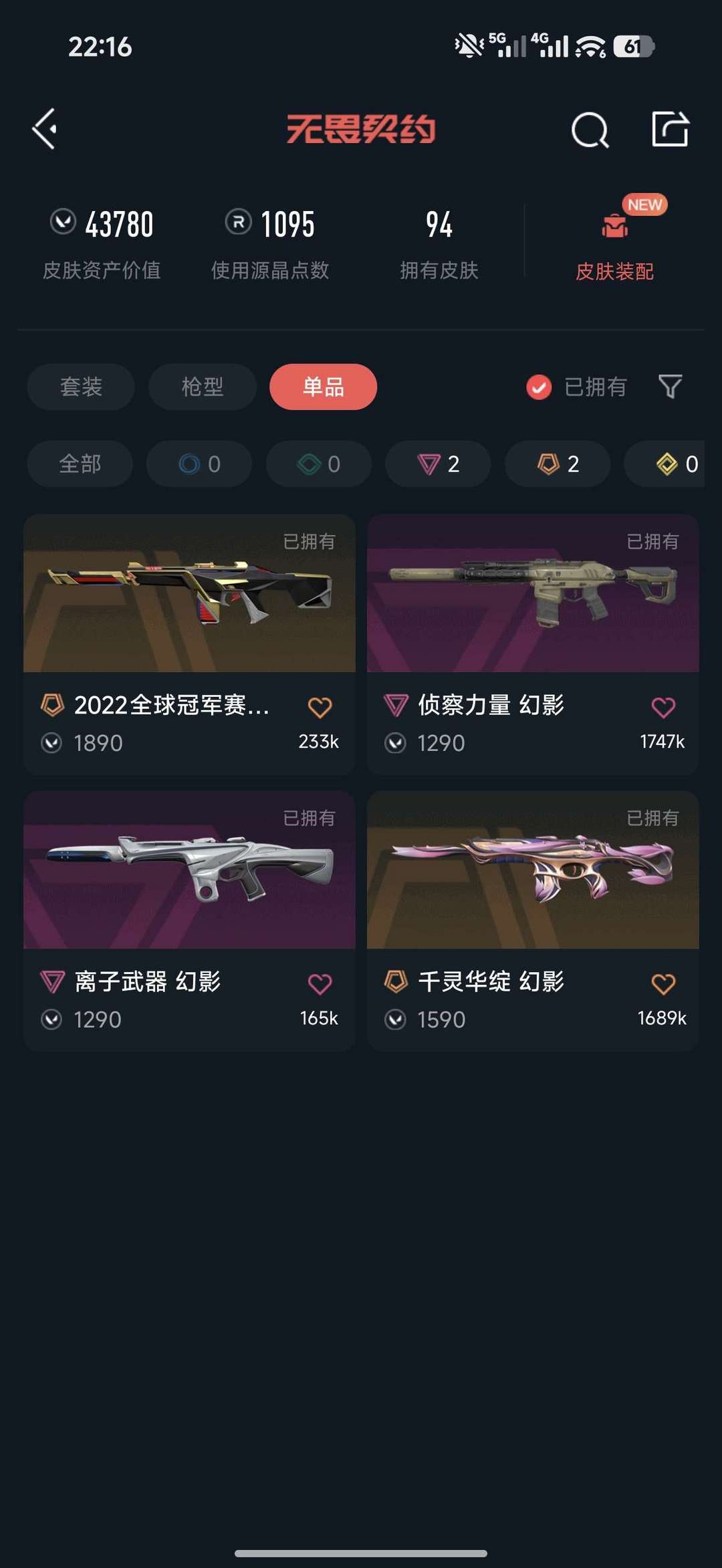Viewport: 722px width, 1568px height.
Task: Select the 全部 rarity chip
Action: [x=80, y=464]
